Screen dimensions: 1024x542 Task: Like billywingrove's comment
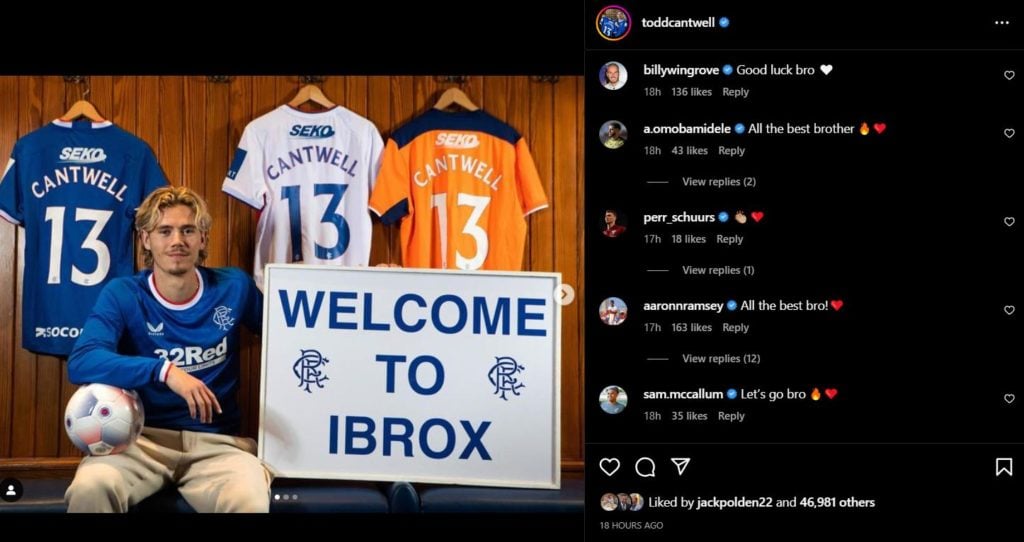click(1009, 75)
